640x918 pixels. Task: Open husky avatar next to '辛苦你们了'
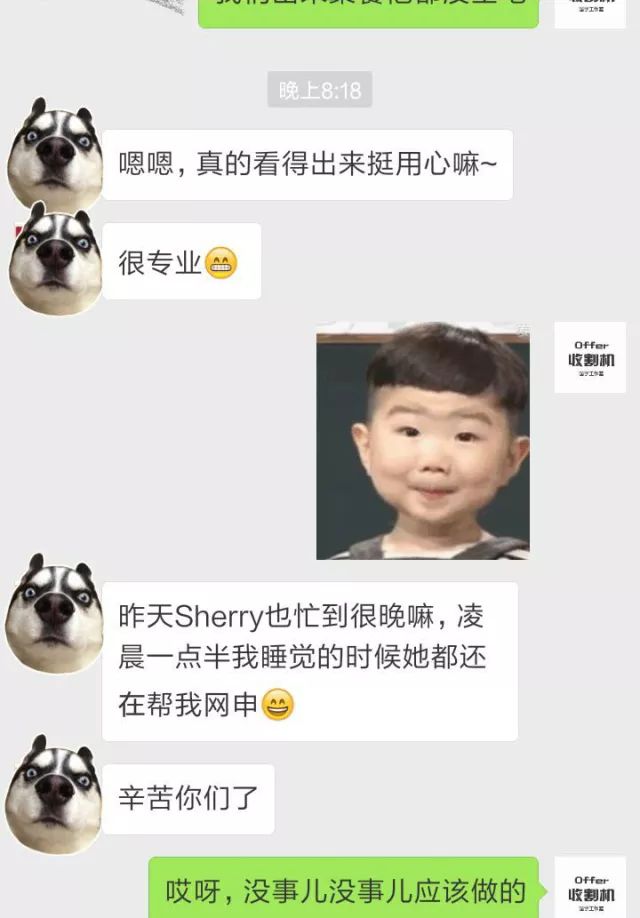pos(54,795)
